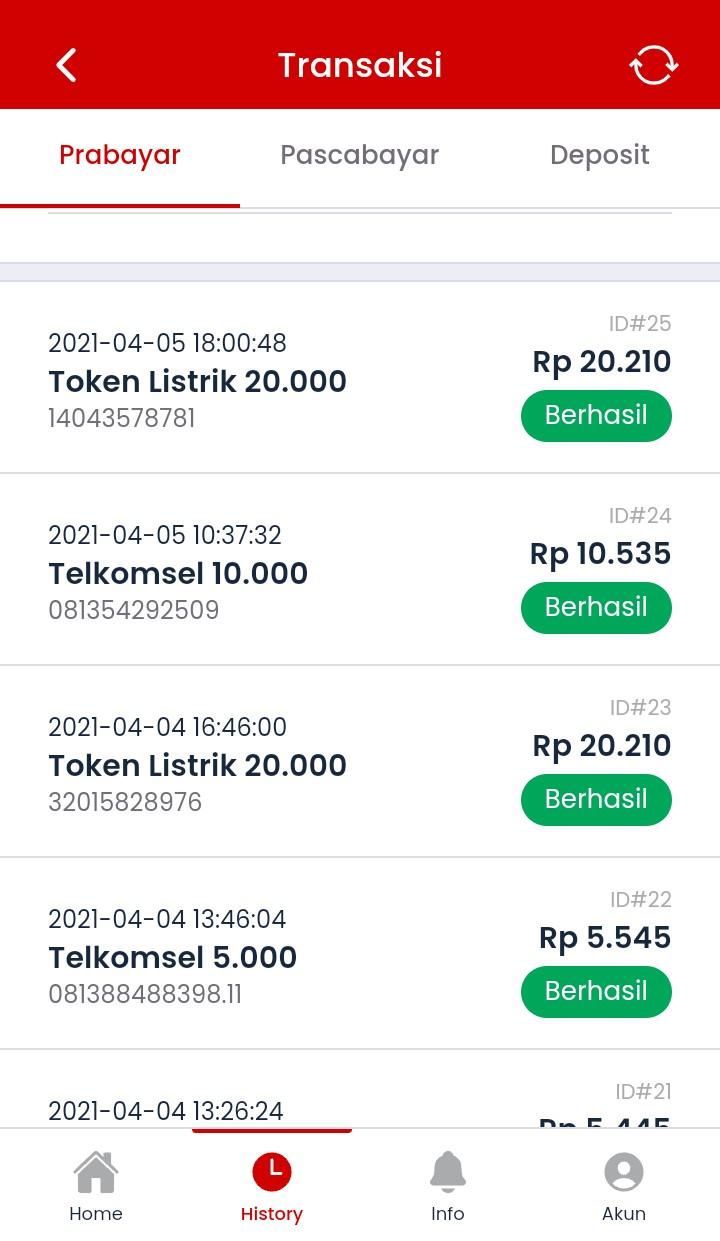
Task: Open transaction ID#24 Telkomsel 10.000
Action: (x=360, y=569)
